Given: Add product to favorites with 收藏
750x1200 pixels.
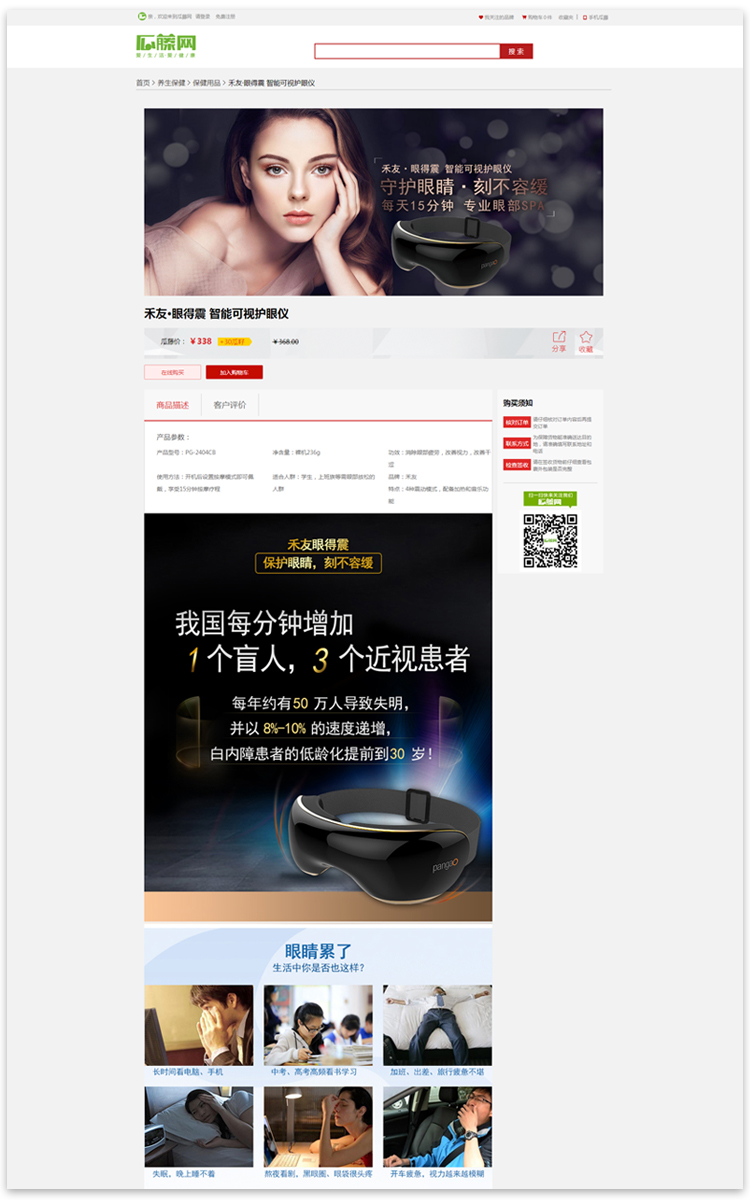Looking at the screenshot, I should pyautogui.click(x=585, y=341).
